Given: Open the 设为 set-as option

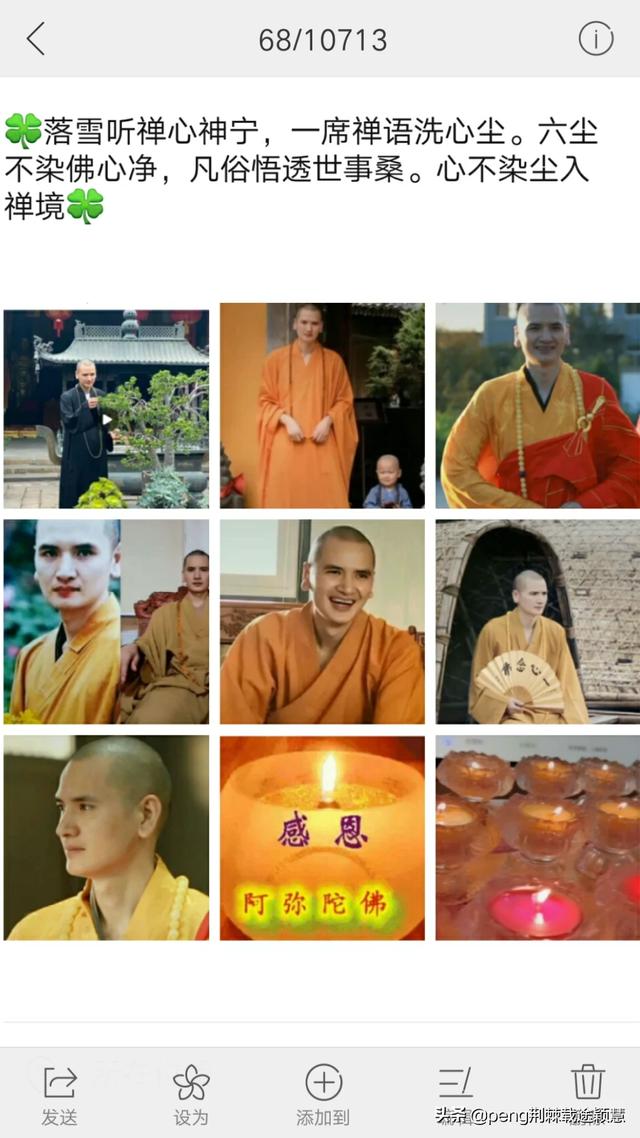Looking at the screenshot, I should (x=191, y=1092).
